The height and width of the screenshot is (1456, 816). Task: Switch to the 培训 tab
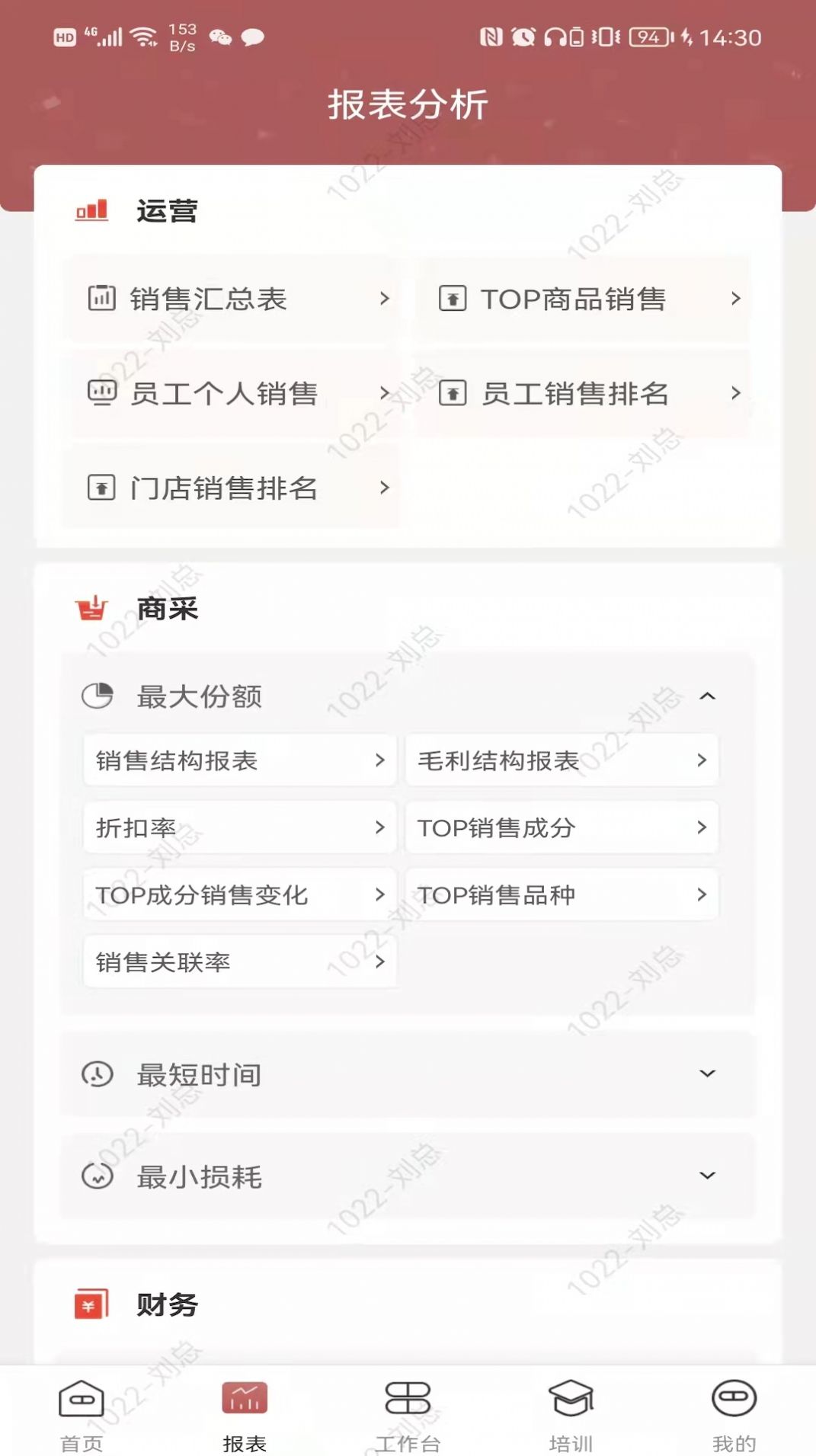571,1415
